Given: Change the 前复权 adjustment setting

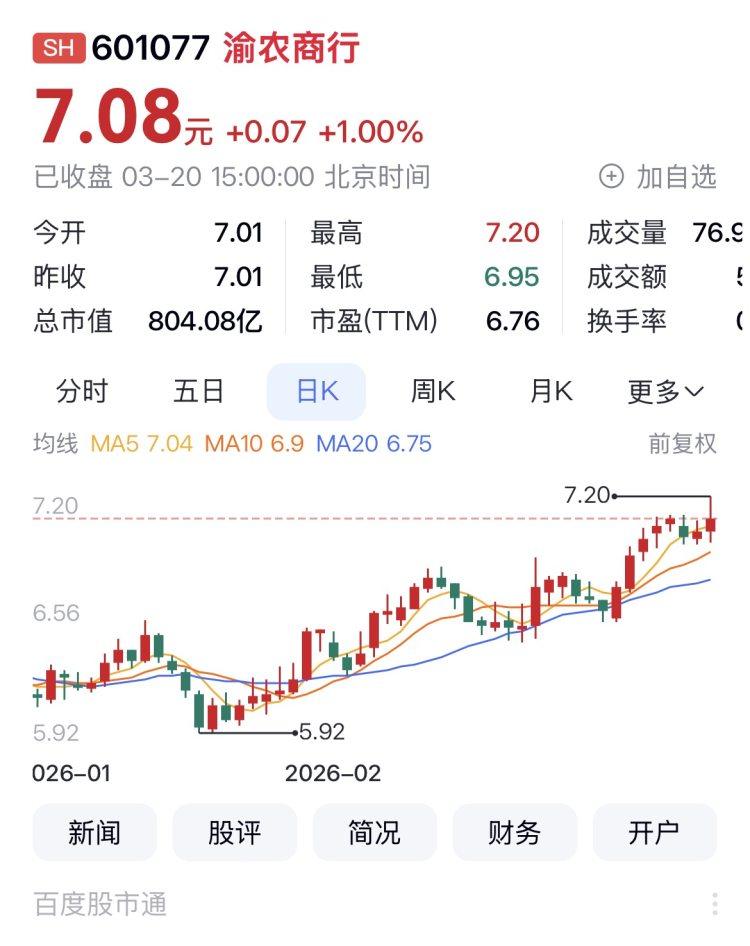Looking at the screenshot, I should (x=683, y=443).
